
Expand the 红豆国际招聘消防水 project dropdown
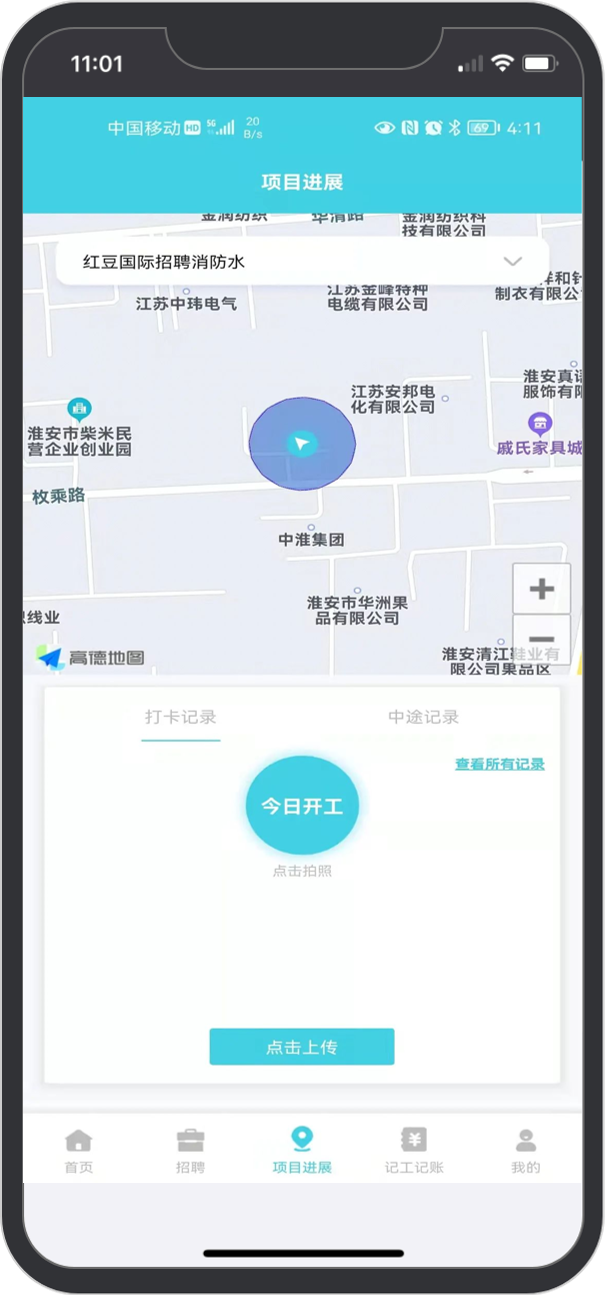pyautogui.click(x=302, y=262)
